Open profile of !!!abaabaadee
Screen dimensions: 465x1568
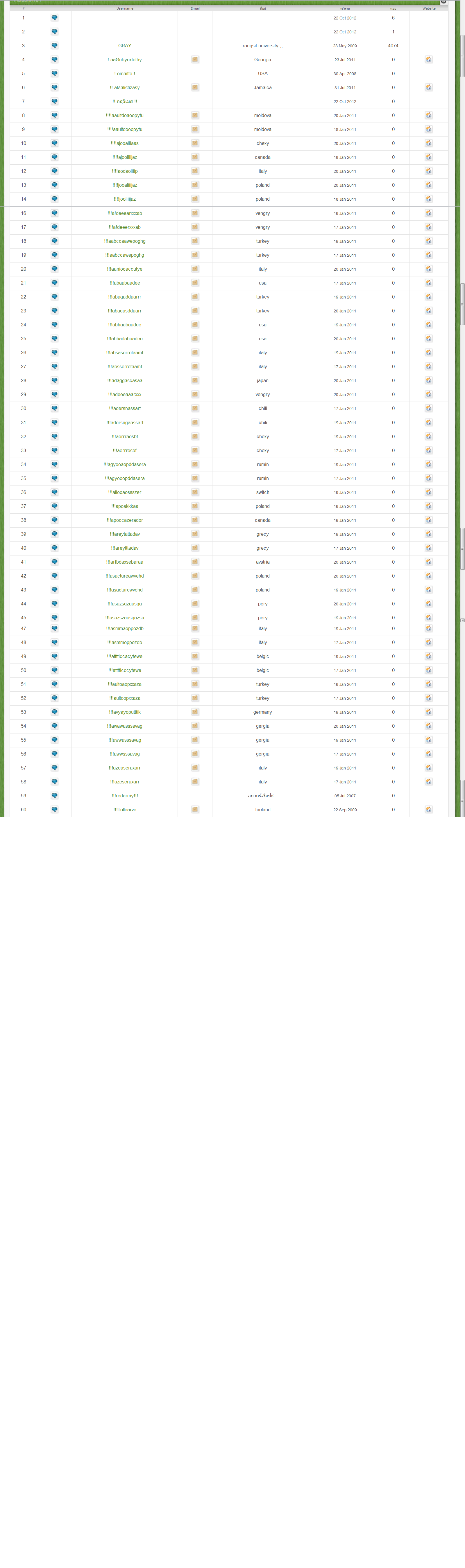[x=124, y=283]
